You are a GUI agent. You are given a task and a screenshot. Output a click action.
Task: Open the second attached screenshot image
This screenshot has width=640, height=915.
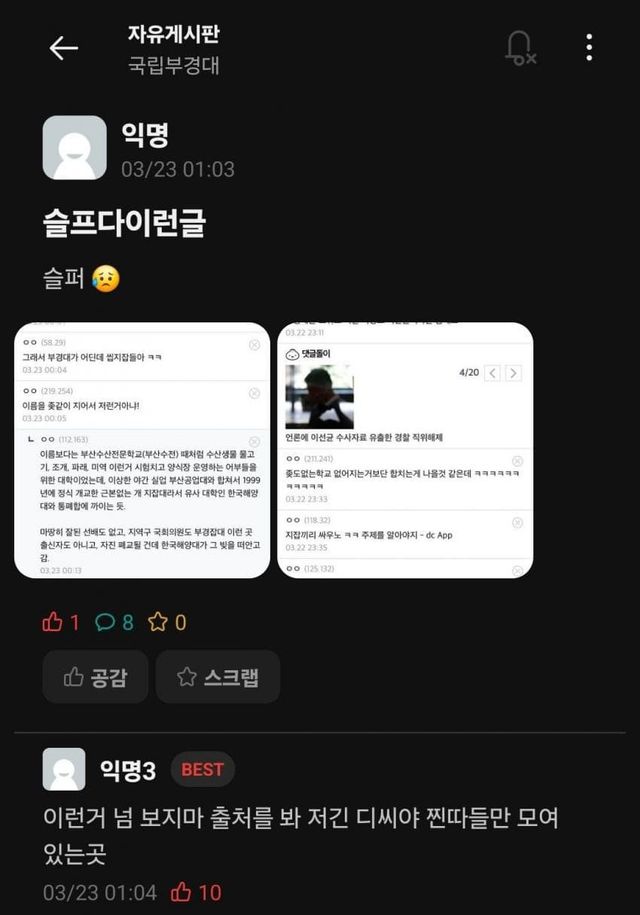point(405,450)
